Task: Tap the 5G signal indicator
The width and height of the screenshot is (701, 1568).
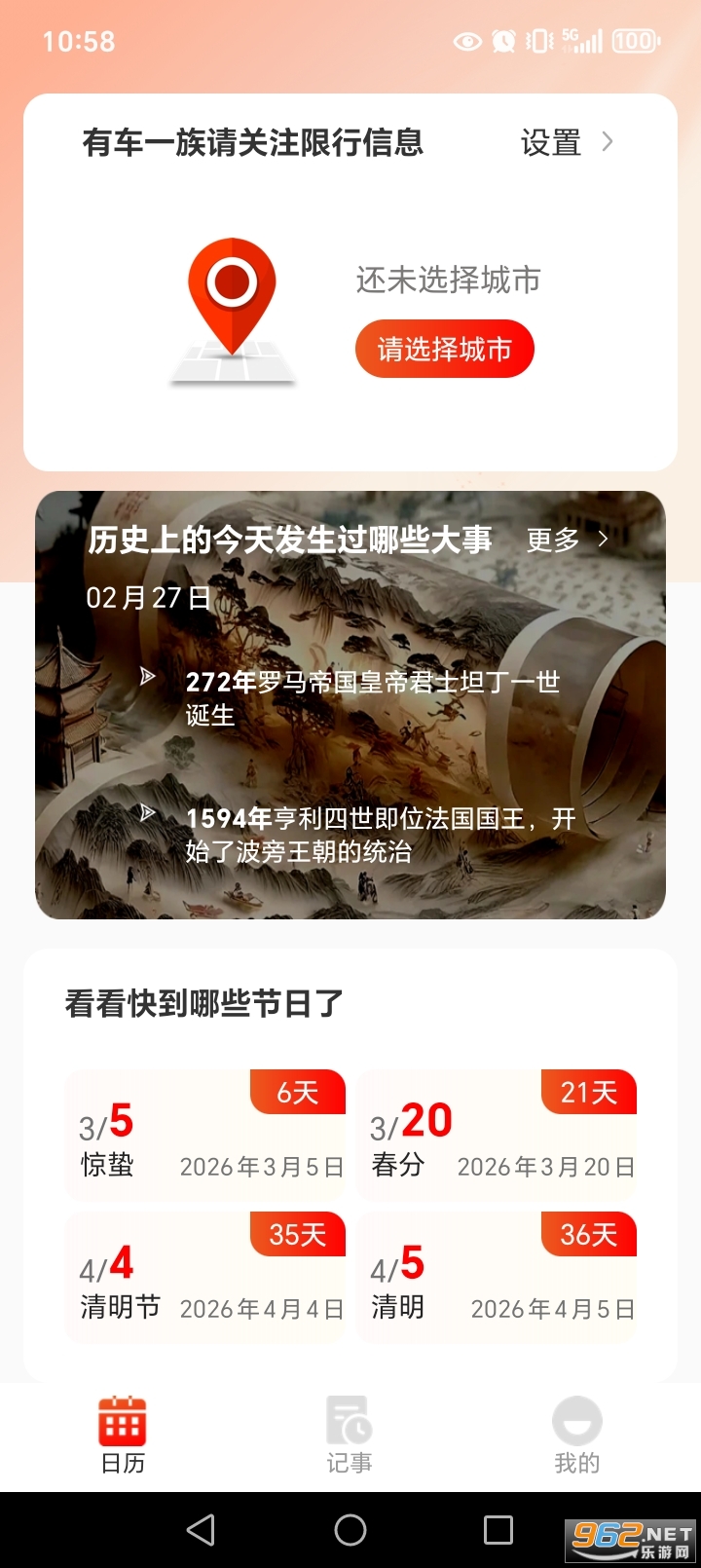Action: point(581,41)
